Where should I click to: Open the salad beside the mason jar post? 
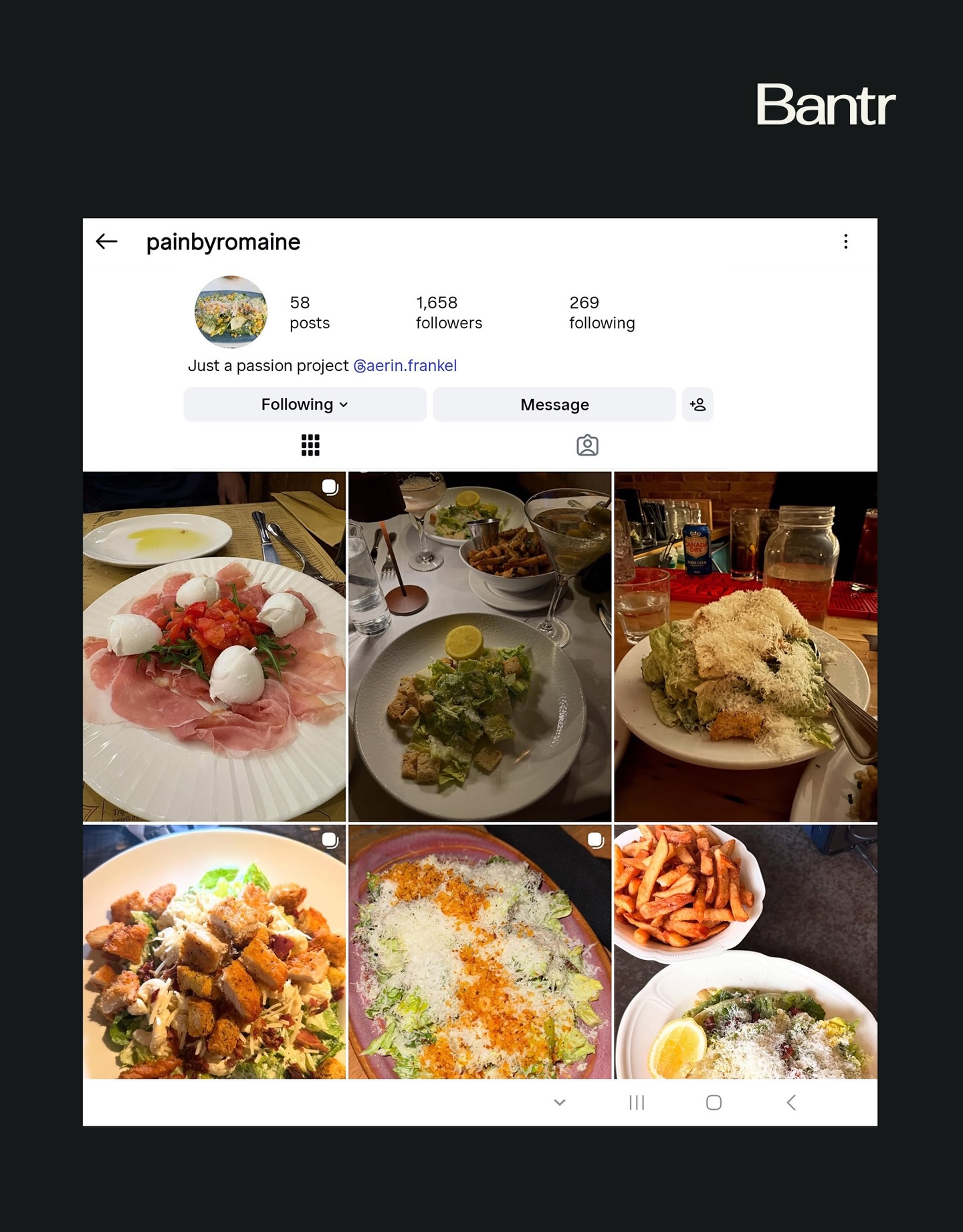point(746,646)
